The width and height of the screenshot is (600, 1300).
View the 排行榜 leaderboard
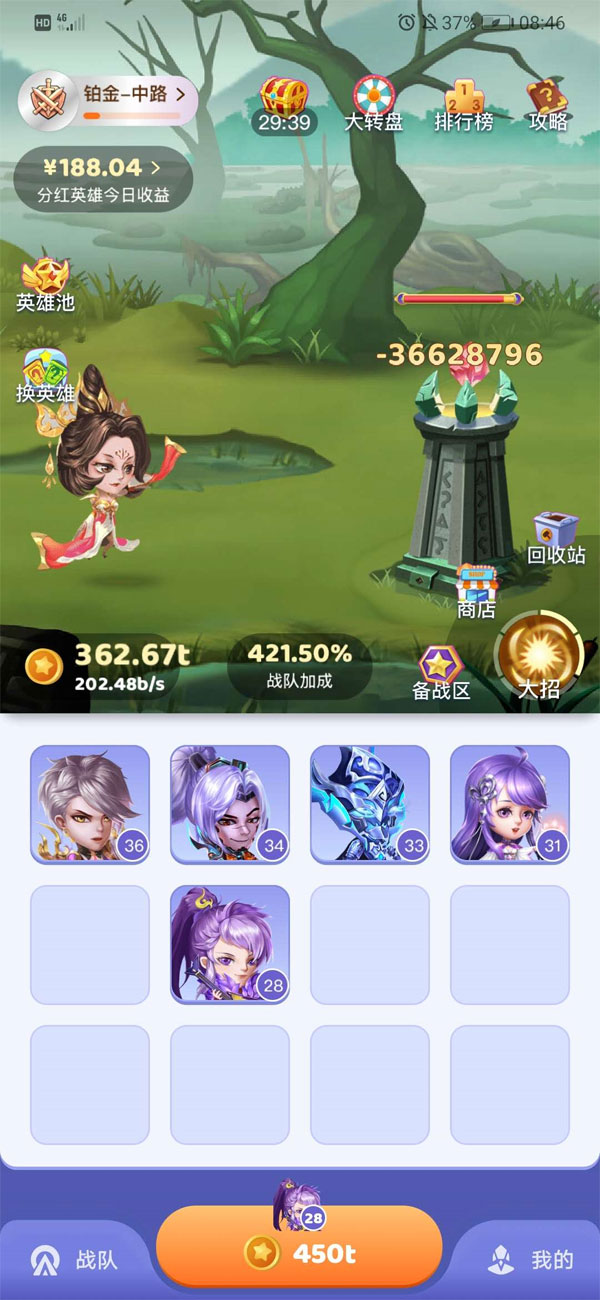point(463,105)
